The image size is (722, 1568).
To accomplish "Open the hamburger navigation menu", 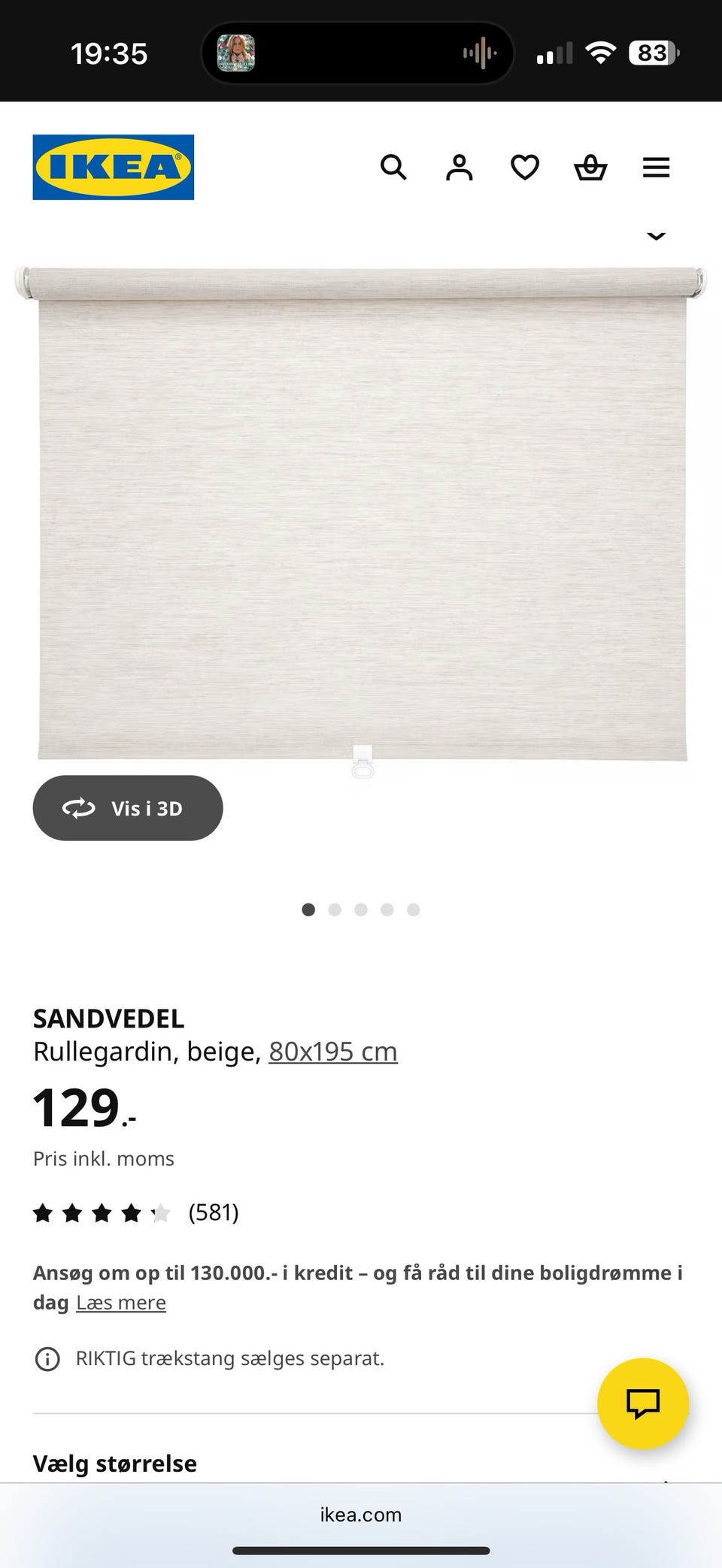I will 656,167.
